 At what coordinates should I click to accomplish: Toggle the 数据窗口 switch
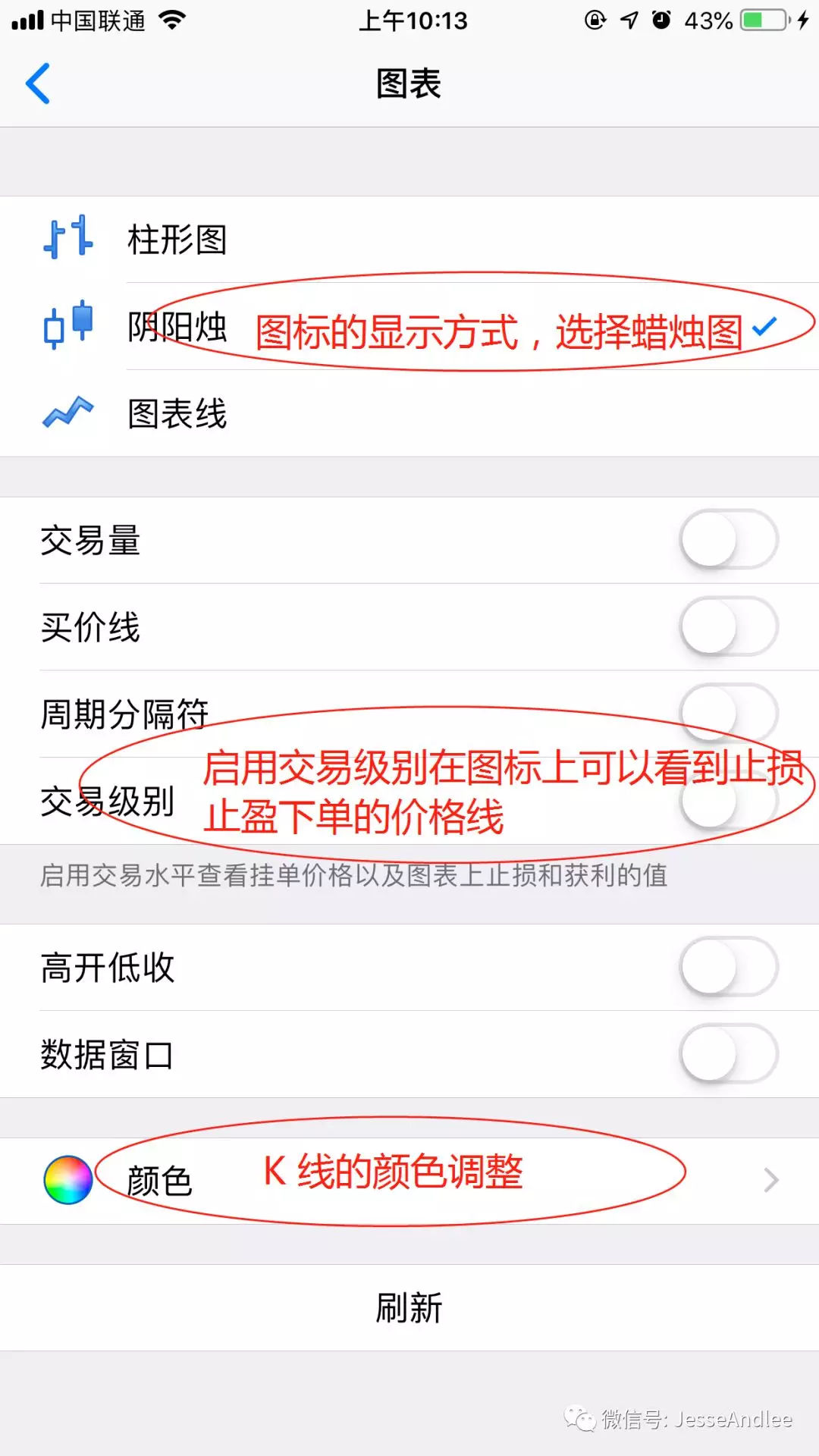[x=729, y=1054]
